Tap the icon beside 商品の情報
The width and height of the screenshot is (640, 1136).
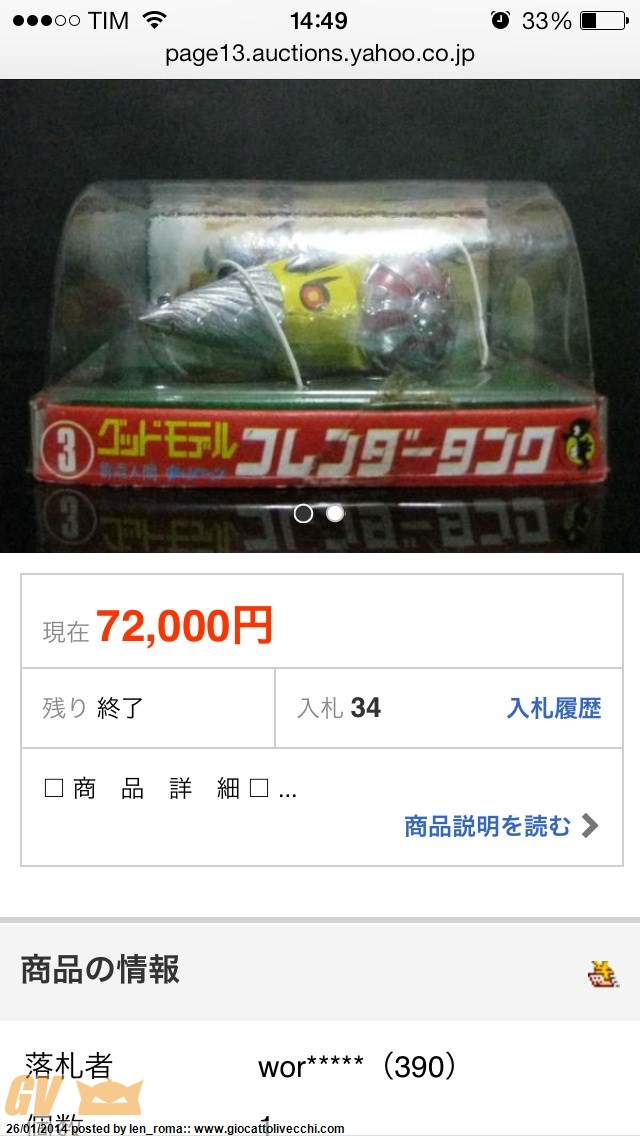pyautogui.click(x=602, y=971)
